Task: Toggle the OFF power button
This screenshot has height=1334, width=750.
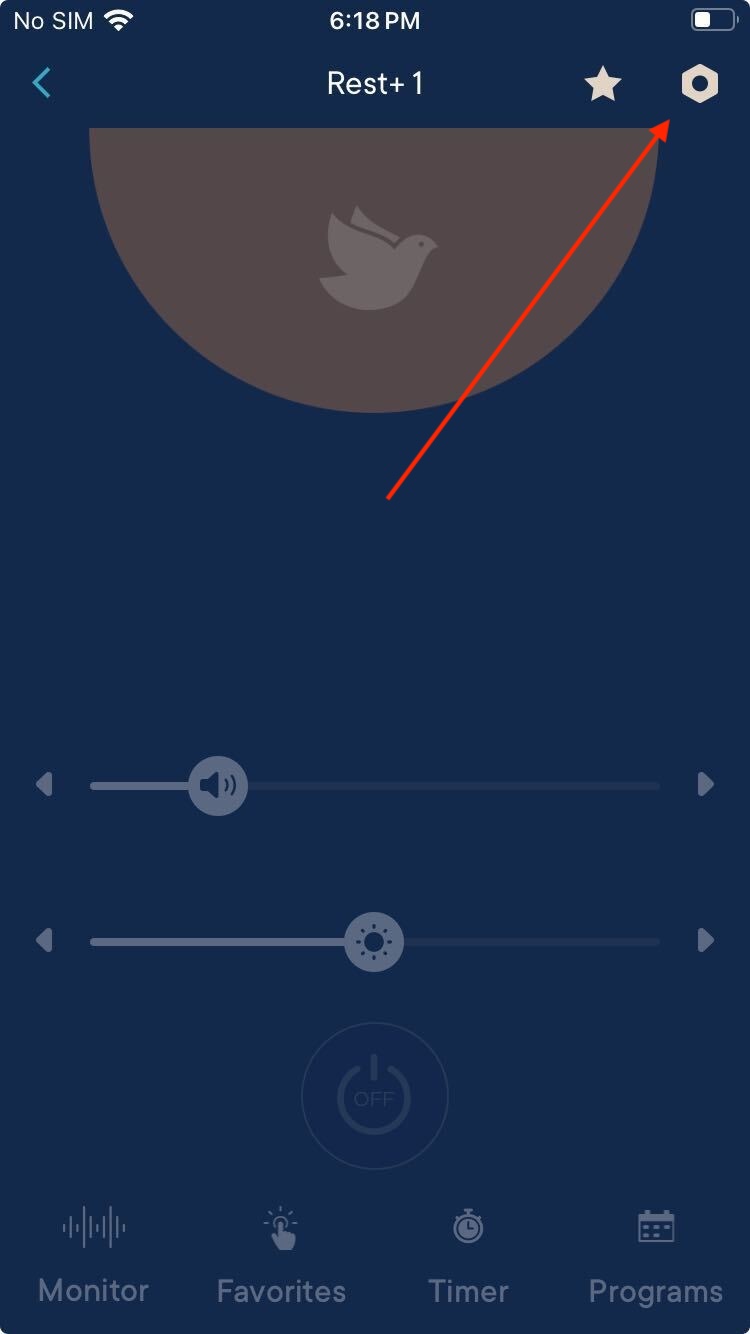Action: coord(375,1097)
